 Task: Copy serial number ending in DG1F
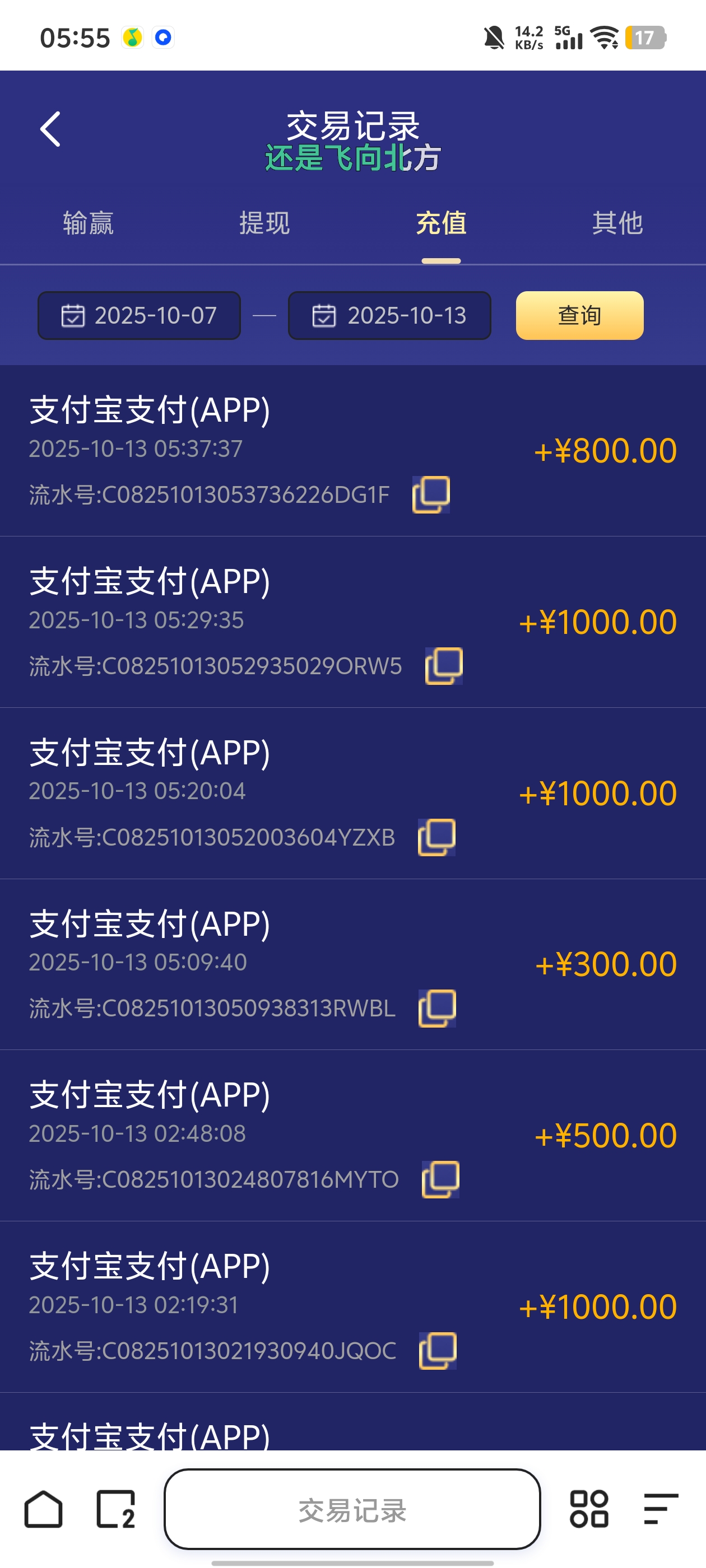[x=431, y=494]
